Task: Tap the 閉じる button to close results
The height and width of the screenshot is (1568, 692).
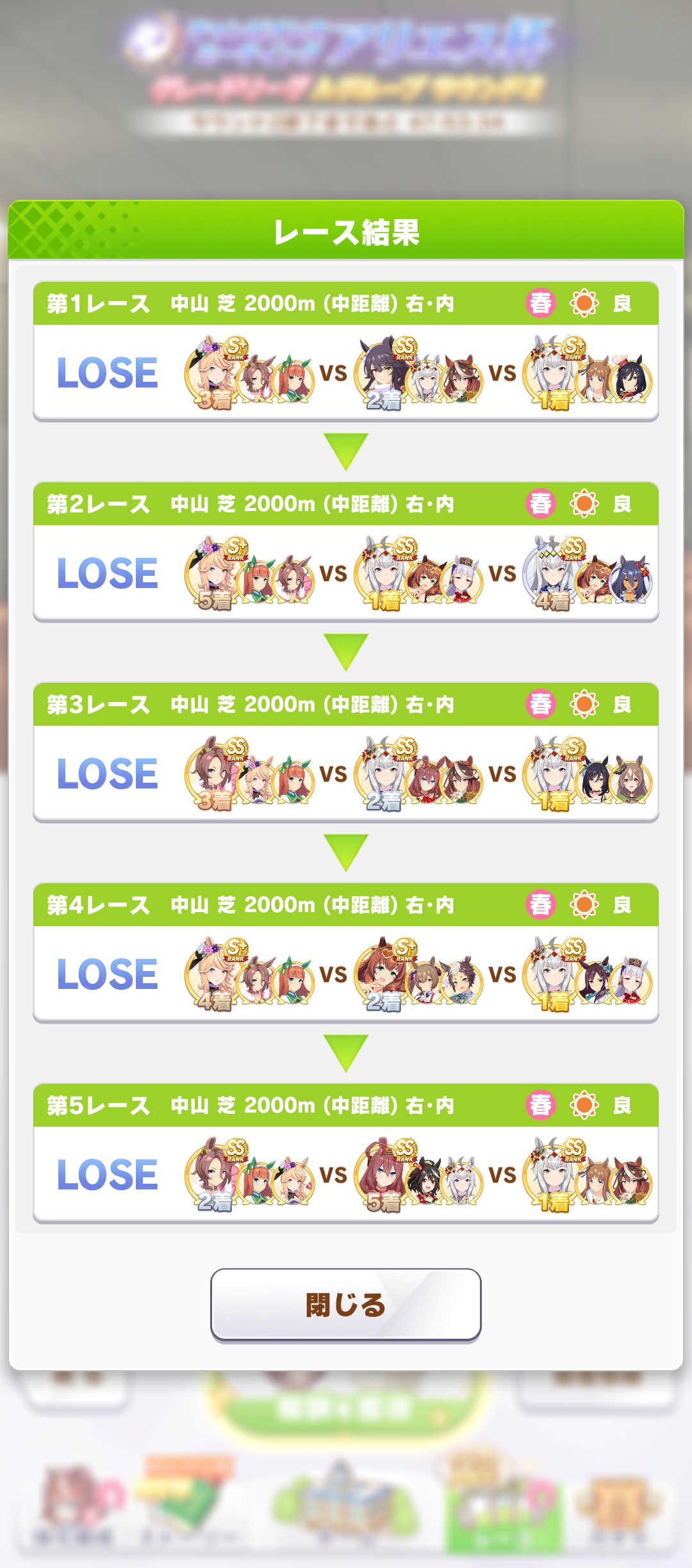Action: tap(345, 1304)
